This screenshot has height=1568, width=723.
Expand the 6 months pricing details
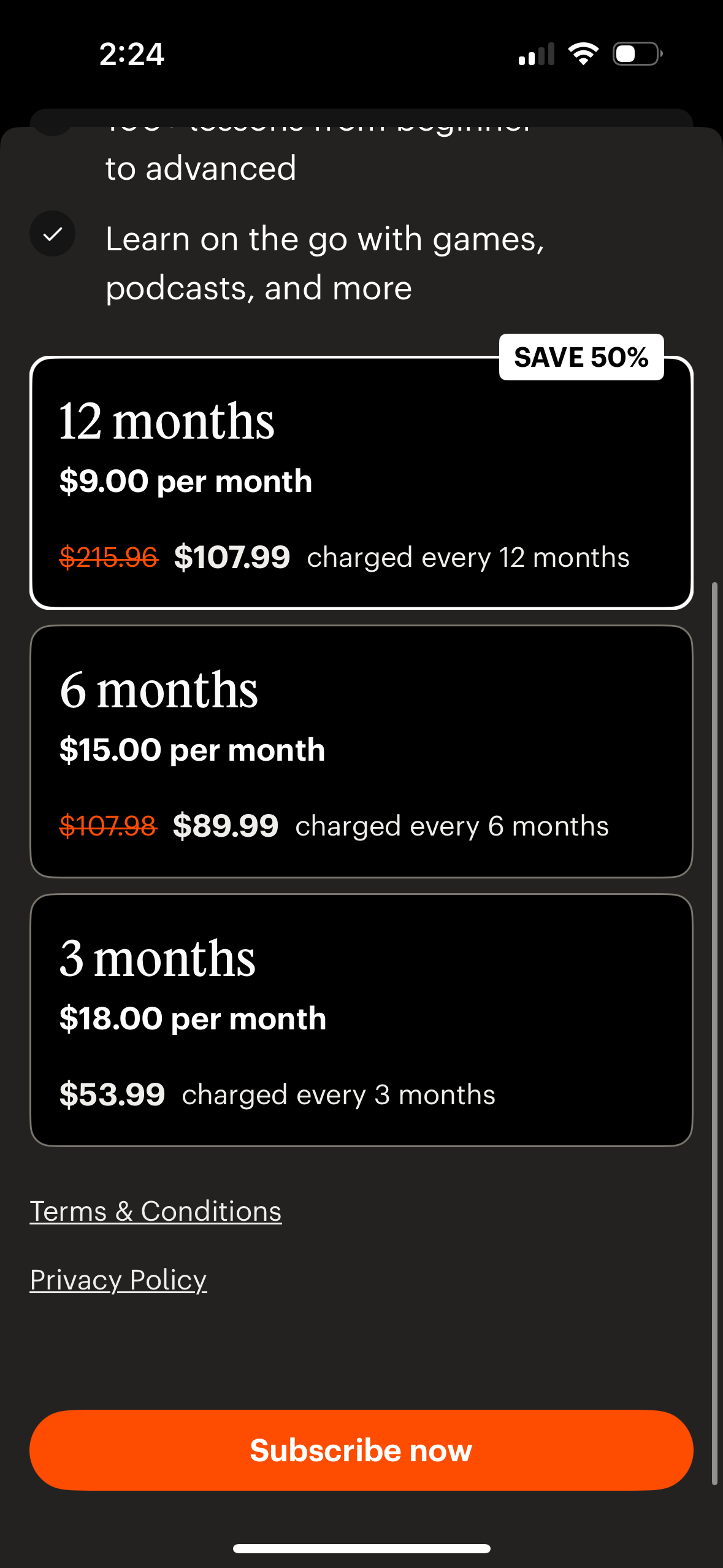click(361, 825)
